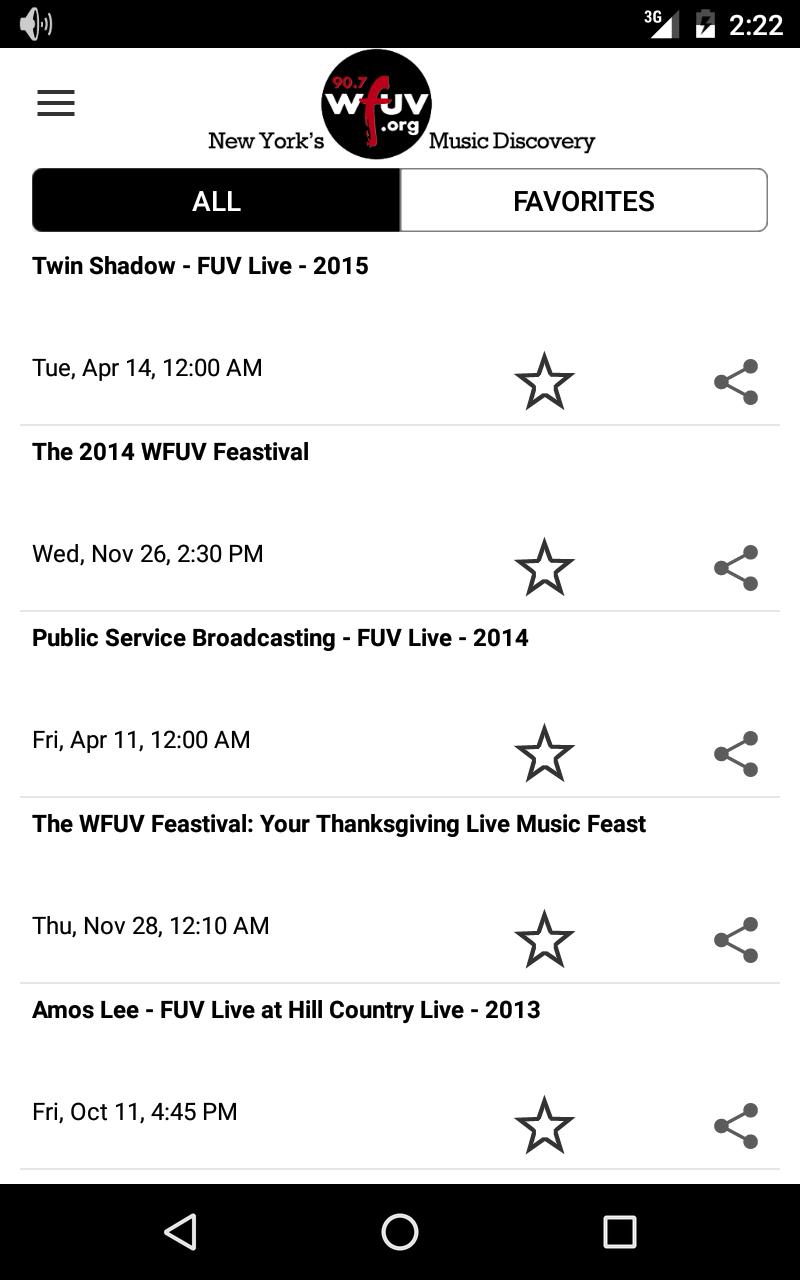Add Public Service Broadcasting to favorites
800x1280 pixels.
point(544,753)
